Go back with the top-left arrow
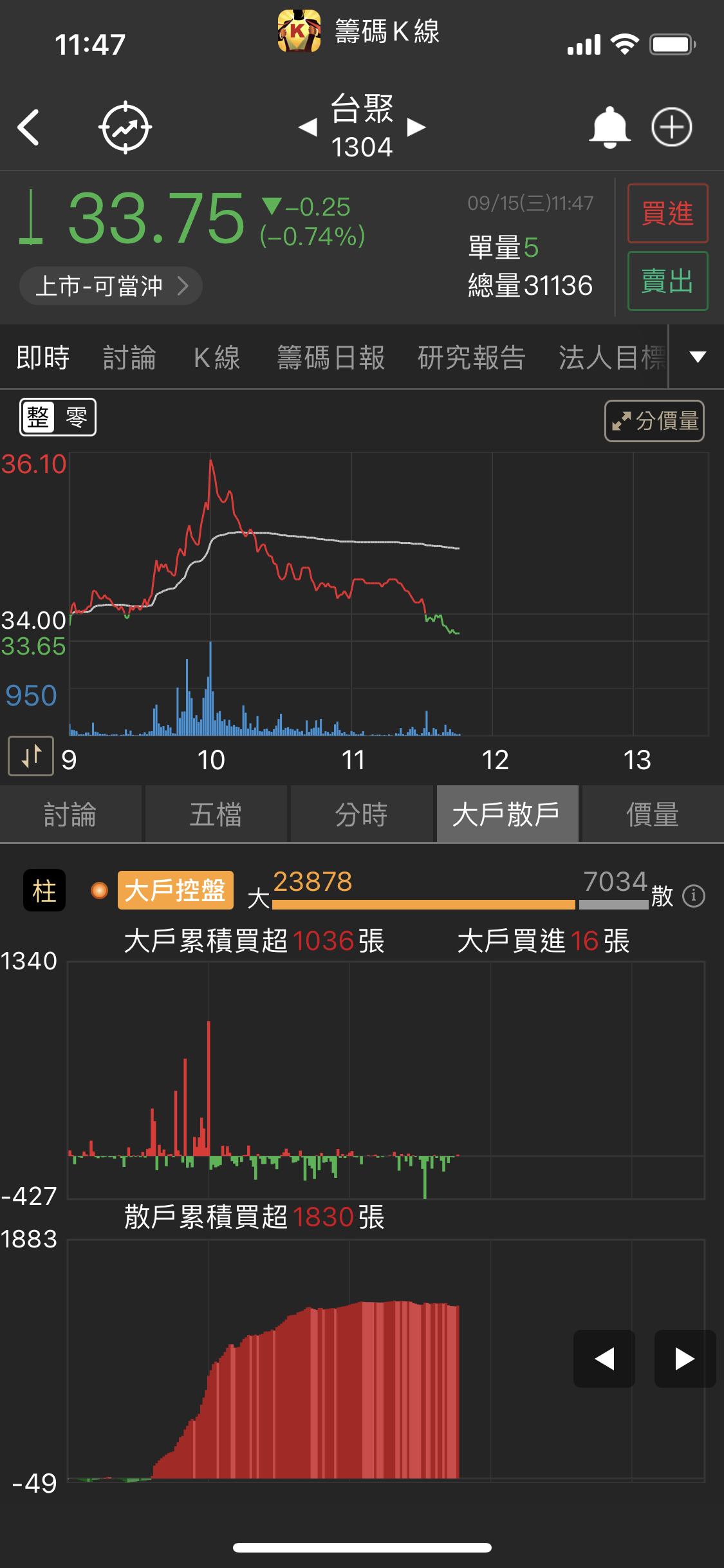This screenshot has height=1568, width=724. [x=29, y=127]
